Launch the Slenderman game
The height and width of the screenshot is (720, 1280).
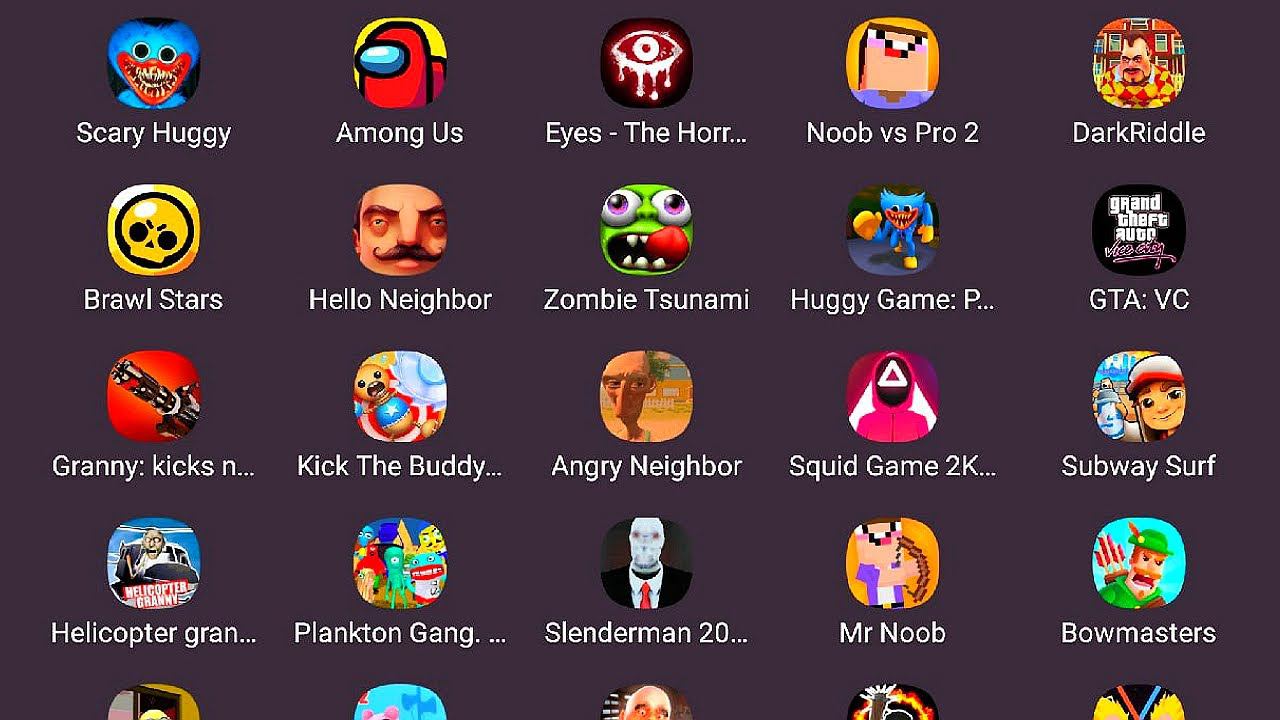click(646, 564)
